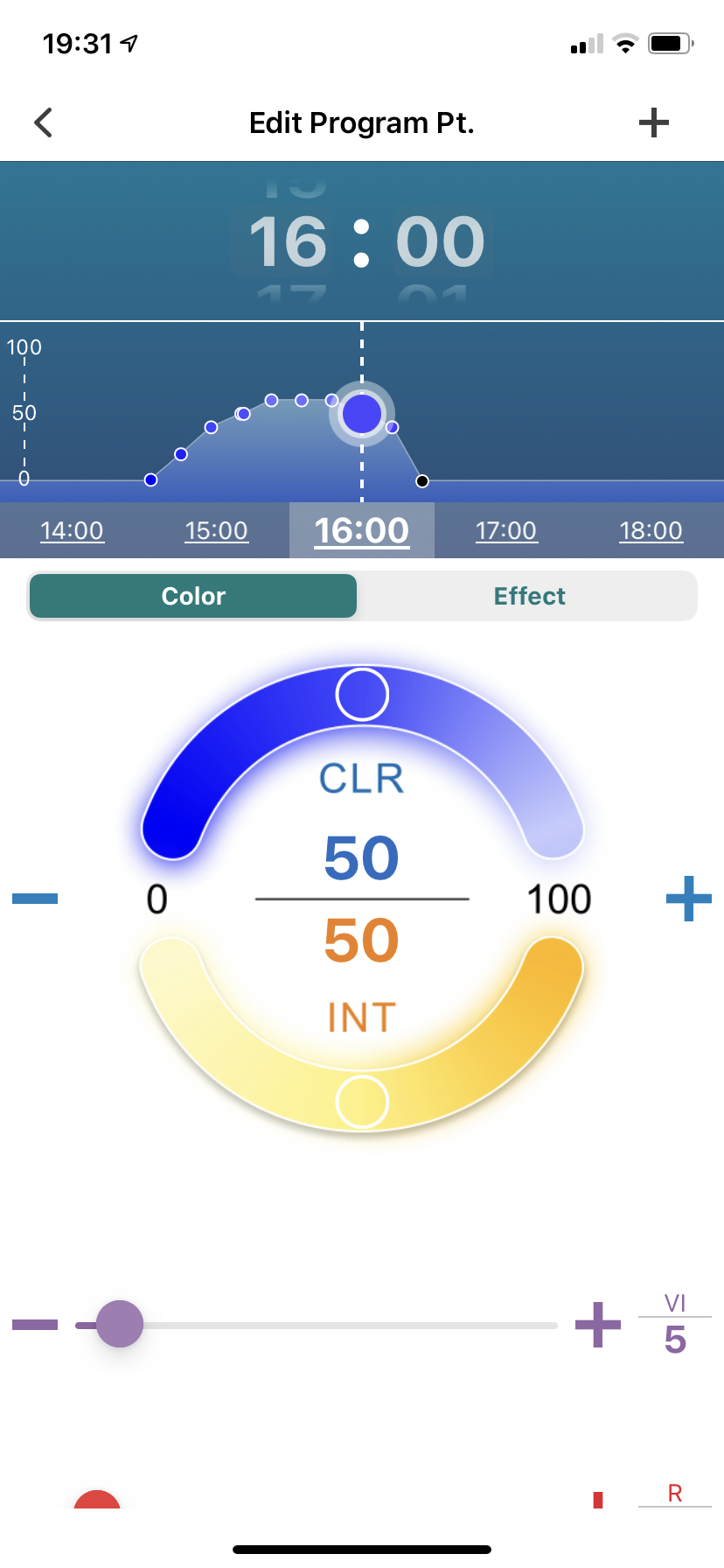Screen dimensions: 724x1568
Task: Increase VI with the purple plus
Action: click(598, 1325)
